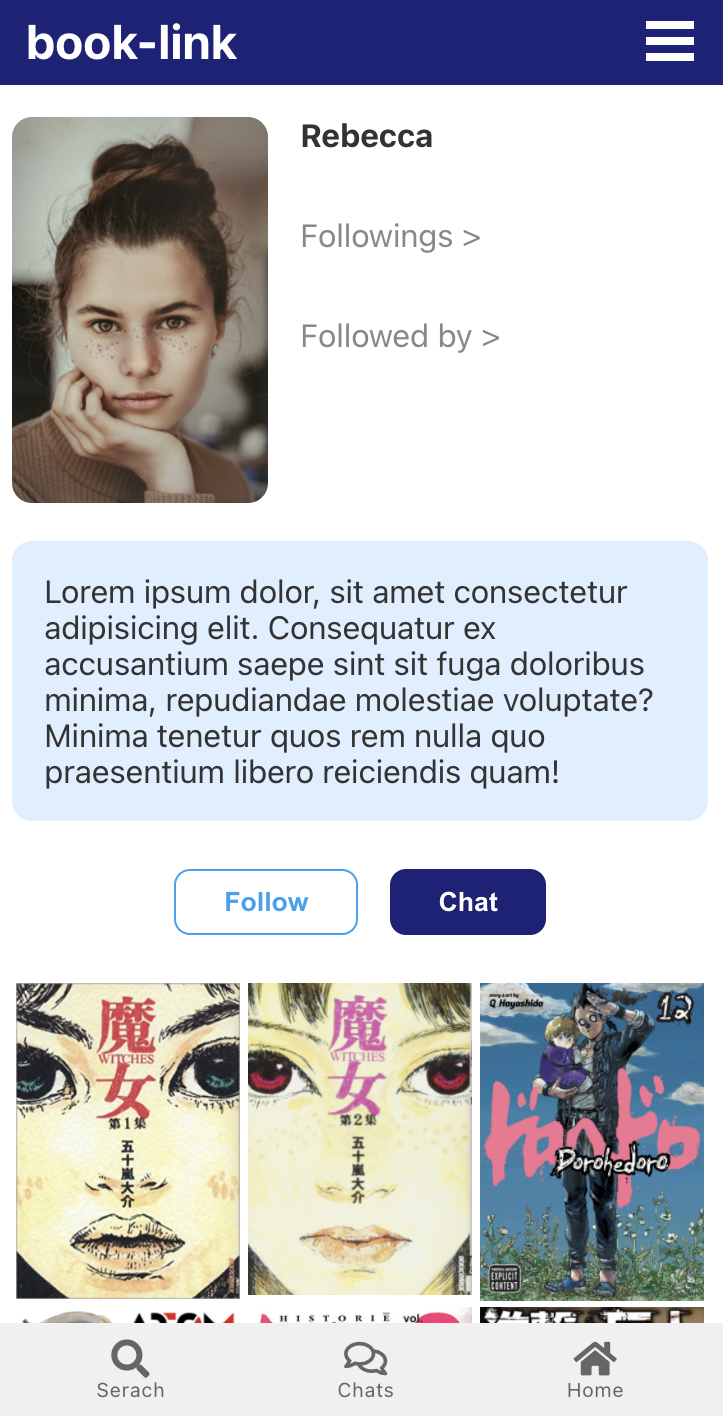Follow Rebecca's profile
The image size is (723, 1416).
coord(265,901)
